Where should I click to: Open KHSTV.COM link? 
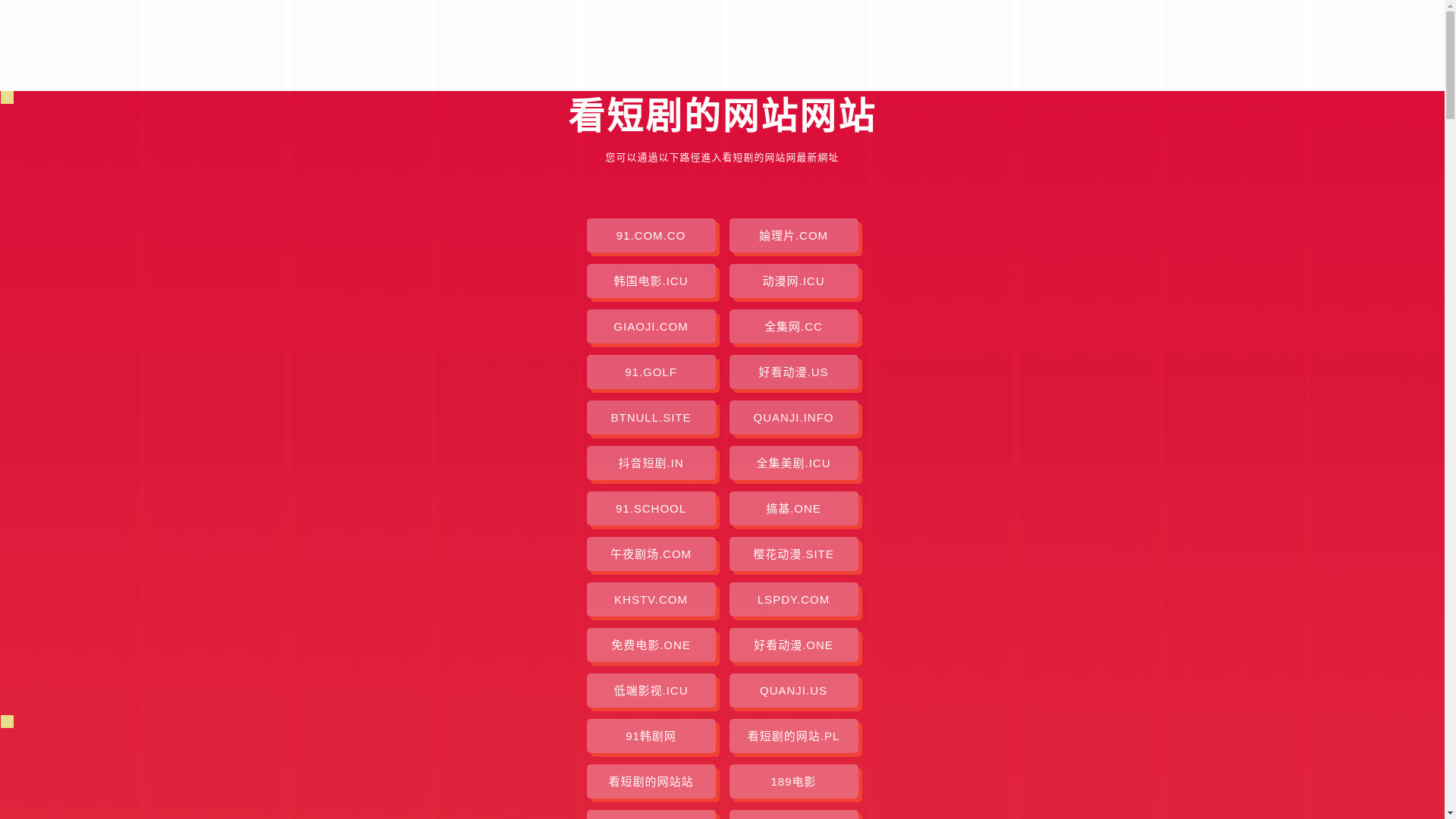point(651,600)
